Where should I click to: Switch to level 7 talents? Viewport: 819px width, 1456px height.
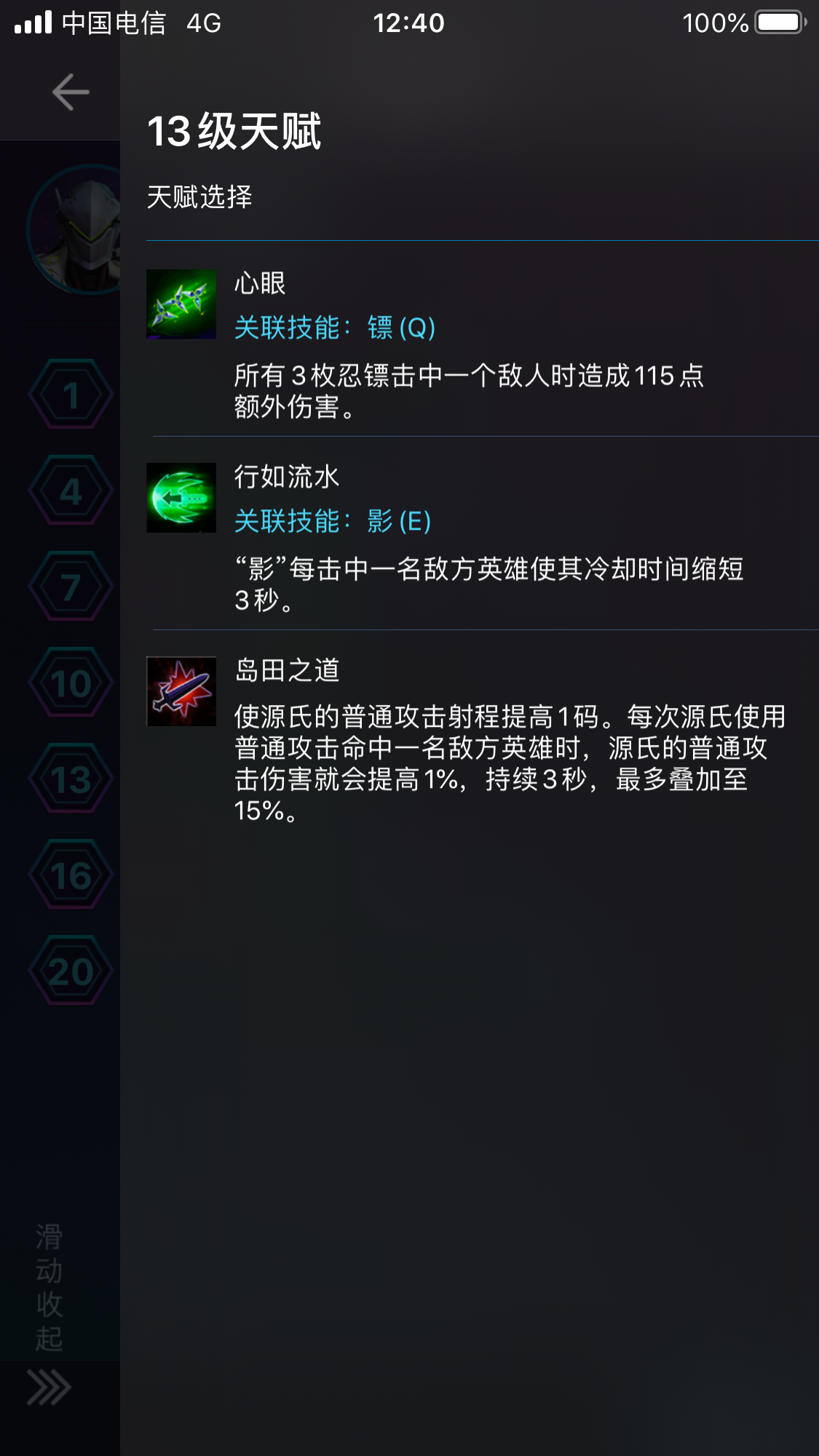tap(71, 587)
